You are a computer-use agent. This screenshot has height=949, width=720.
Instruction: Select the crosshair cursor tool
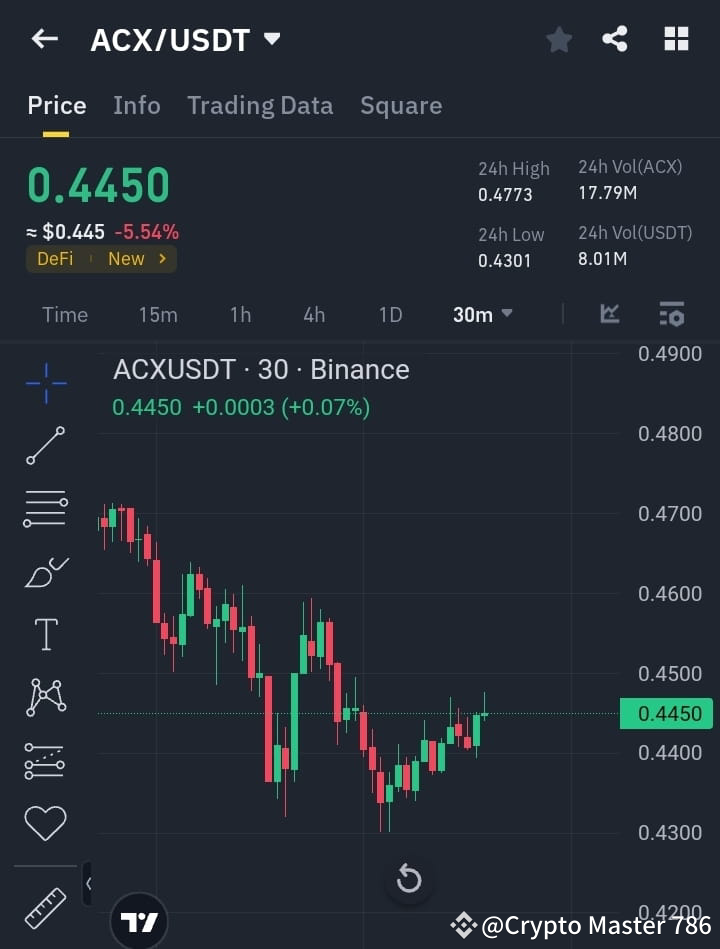(44, 384)
